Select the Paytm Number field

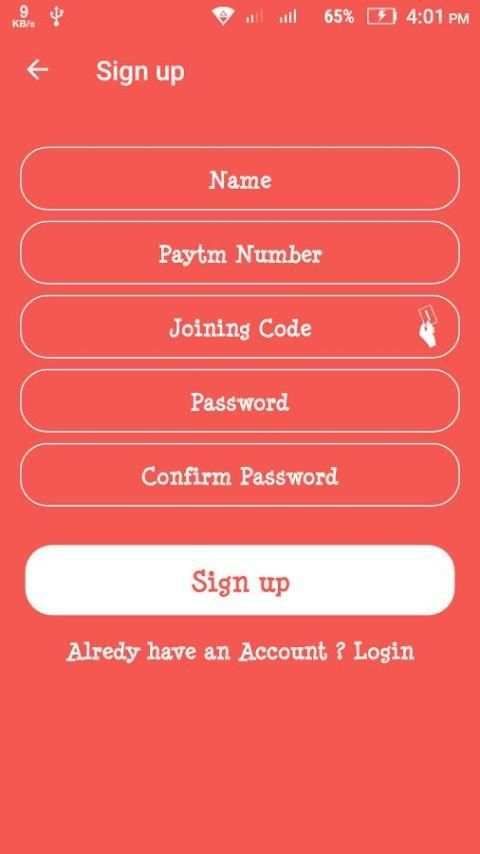(x=240, y=253)
